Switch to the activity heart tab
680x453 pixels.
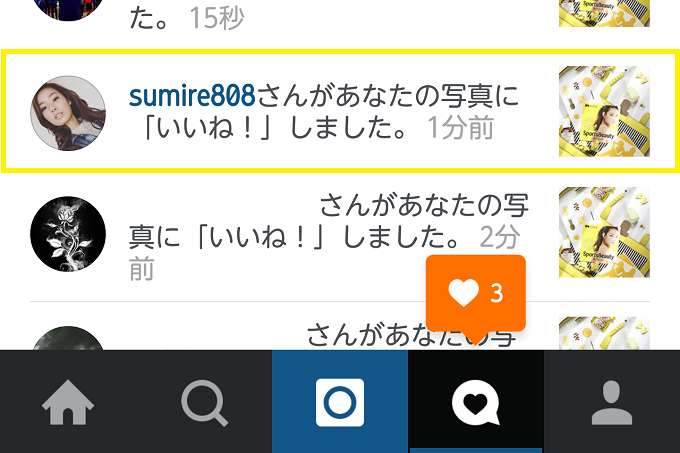coord(476,403)
